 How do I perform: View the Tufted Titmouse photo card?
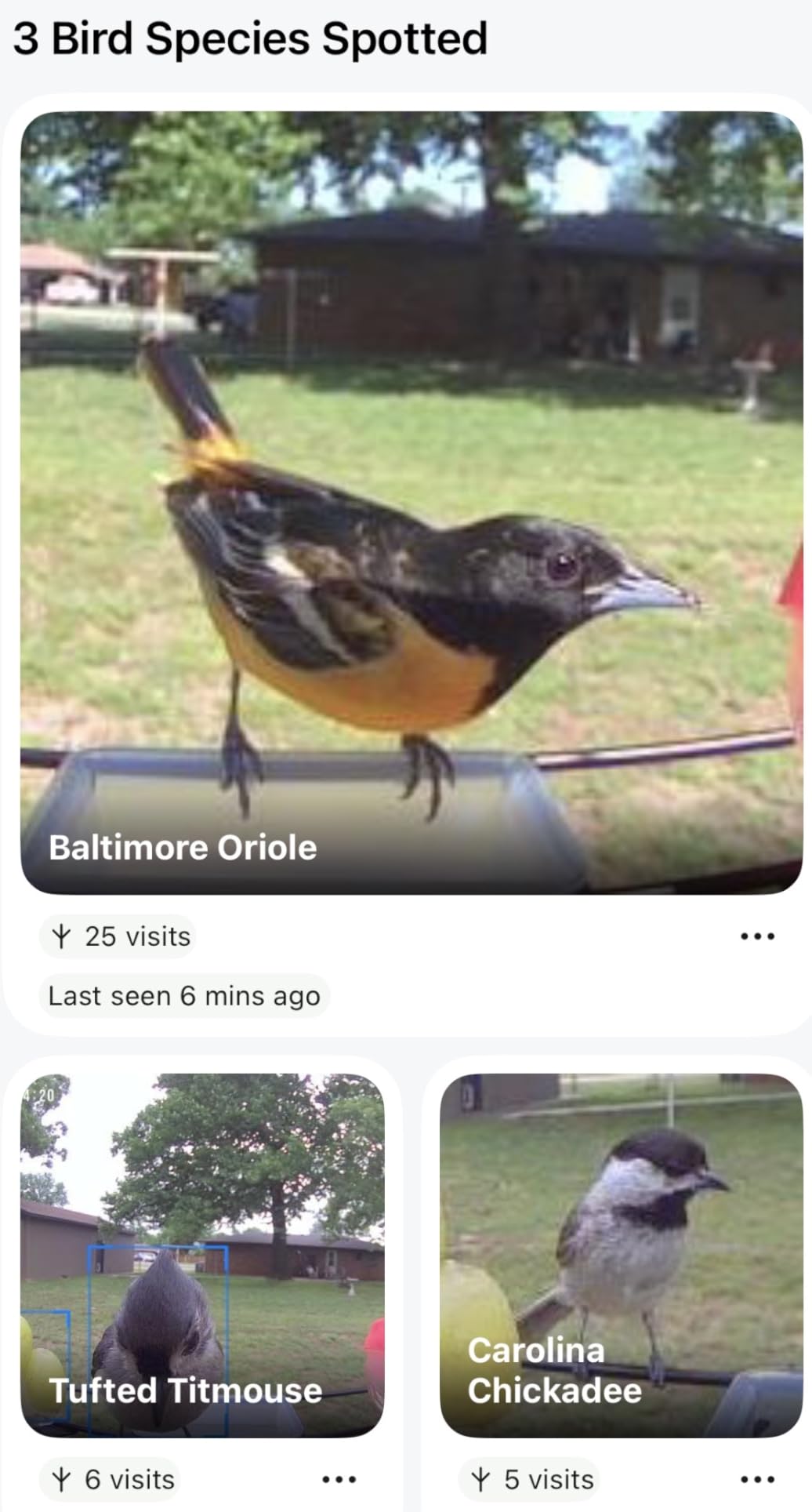(202, 1256)
